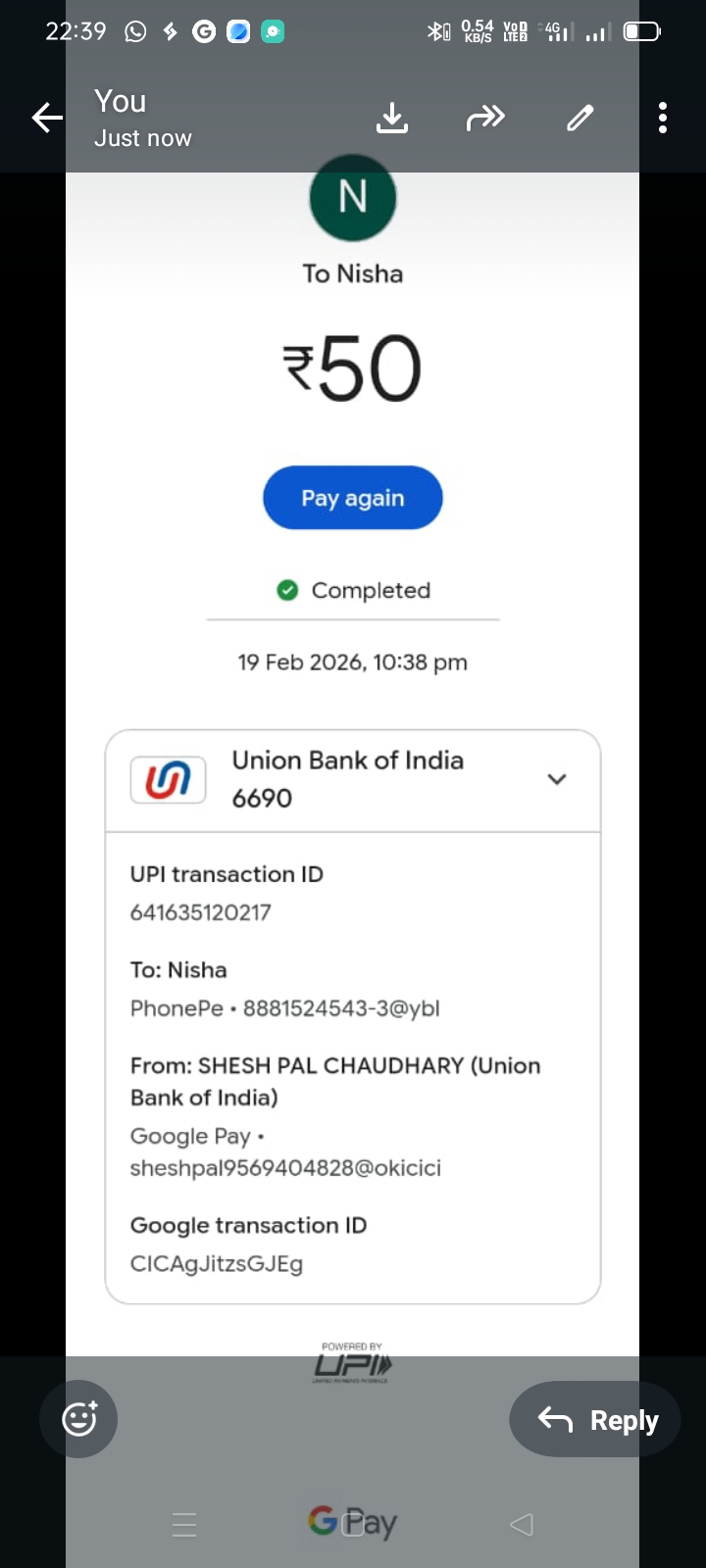React with the emoji button
This screenshot has height=1568, width=706.
pyautogui.click(x=78, y=1418)
